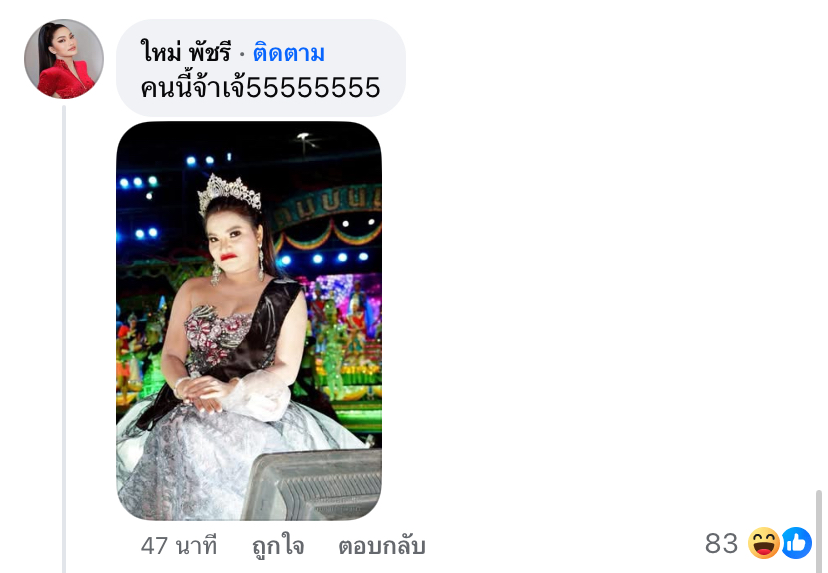Open ใหม่ พัชรี's profile name link
Screen dimensions: 828x573
(x=187, y=53)
